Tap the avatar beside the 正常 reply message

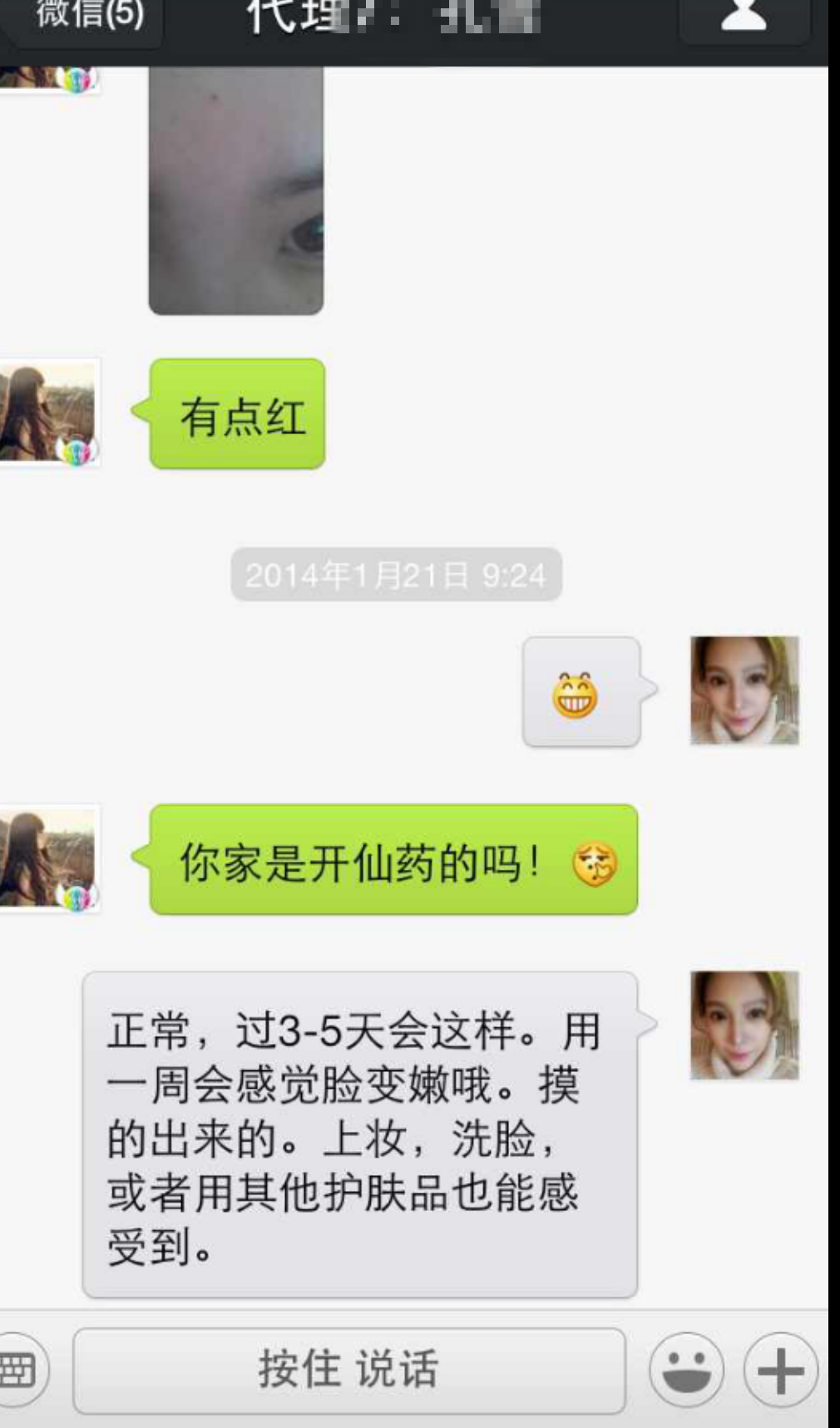pyautogui.click(x=744, y=1025)
